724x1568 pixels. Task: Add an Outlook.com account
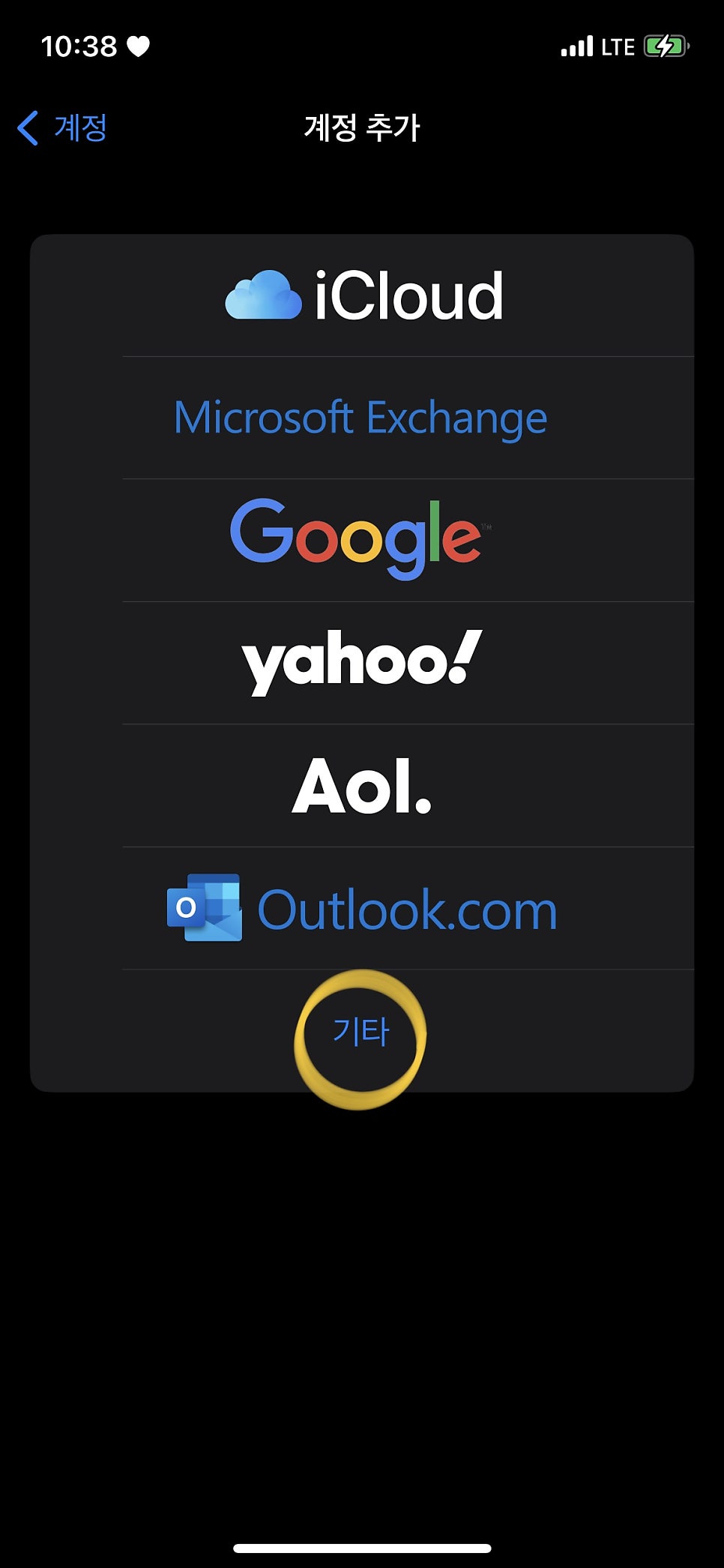point(362,908)
